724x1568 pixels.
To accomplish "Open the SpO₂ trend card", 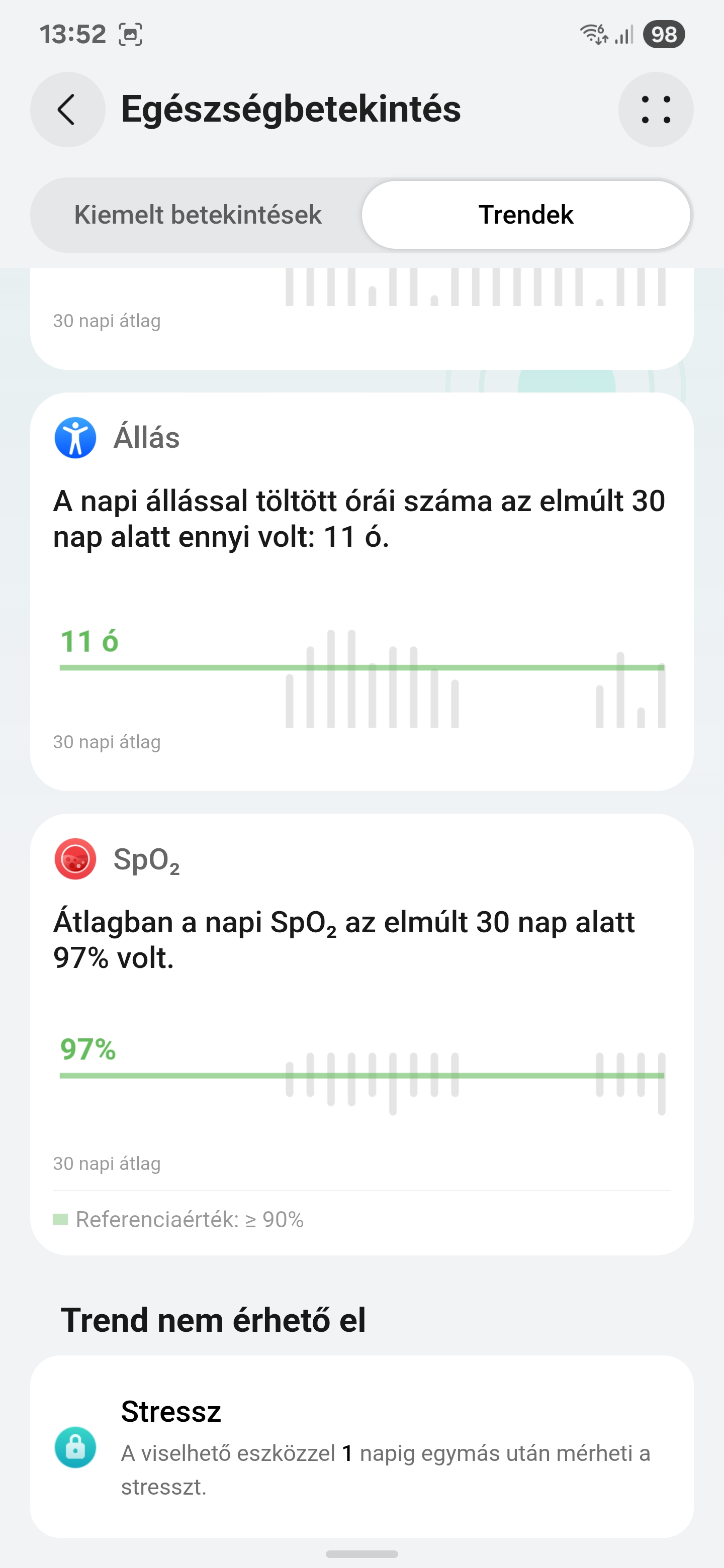I will click(361, 1034).
